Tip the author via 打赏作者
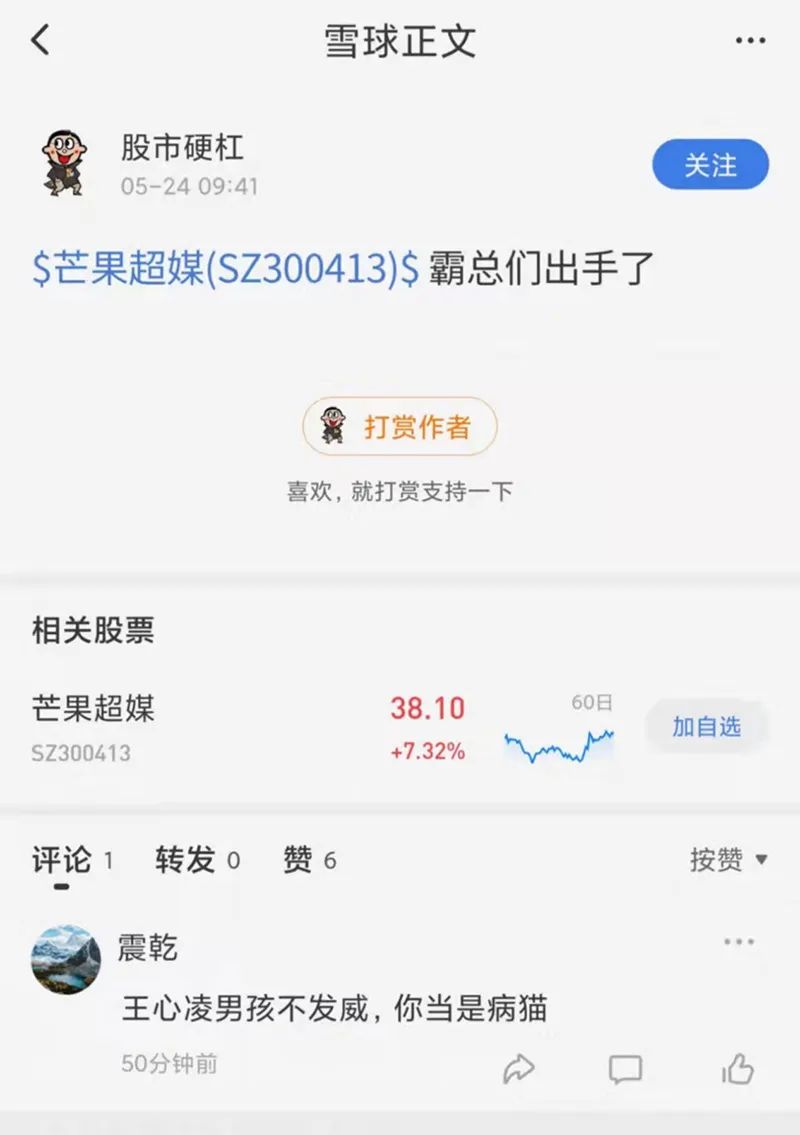The image size is (800, 1135). tap(400, 427)
